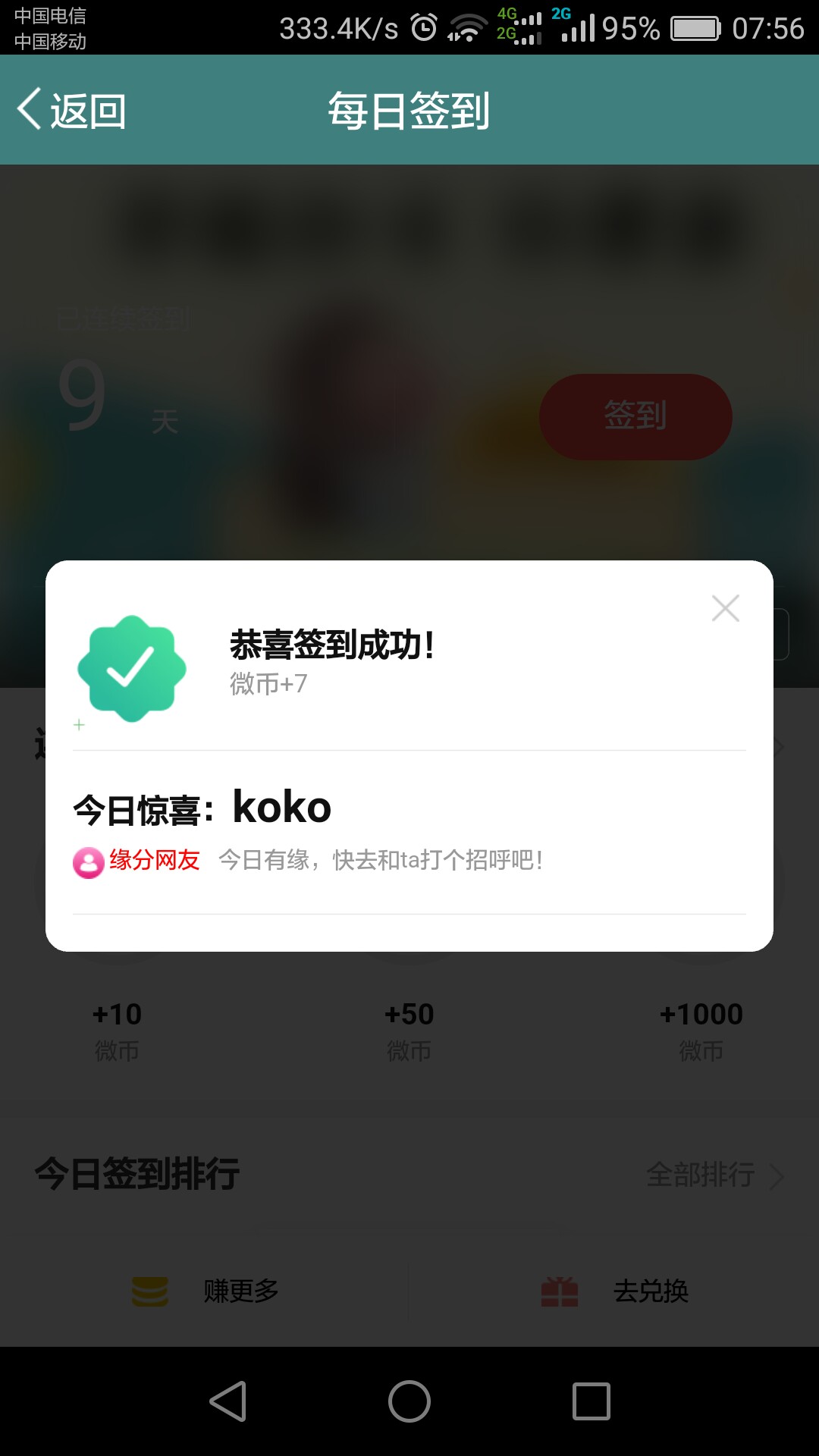Open the system recent apps

coord(591,1401)
